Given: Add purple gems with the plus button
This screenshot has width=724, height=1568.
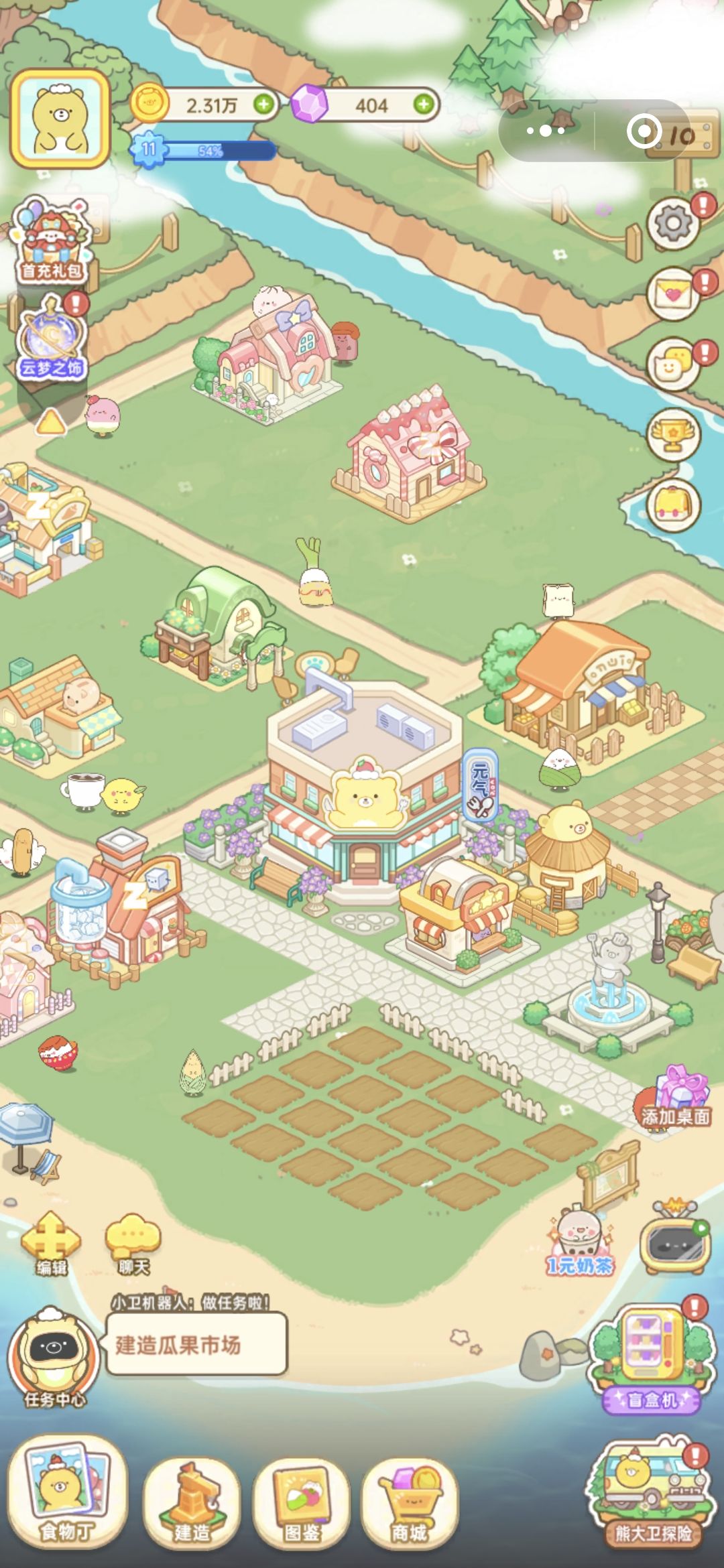Looking at the screenshot, I should [x=424, y=105].
